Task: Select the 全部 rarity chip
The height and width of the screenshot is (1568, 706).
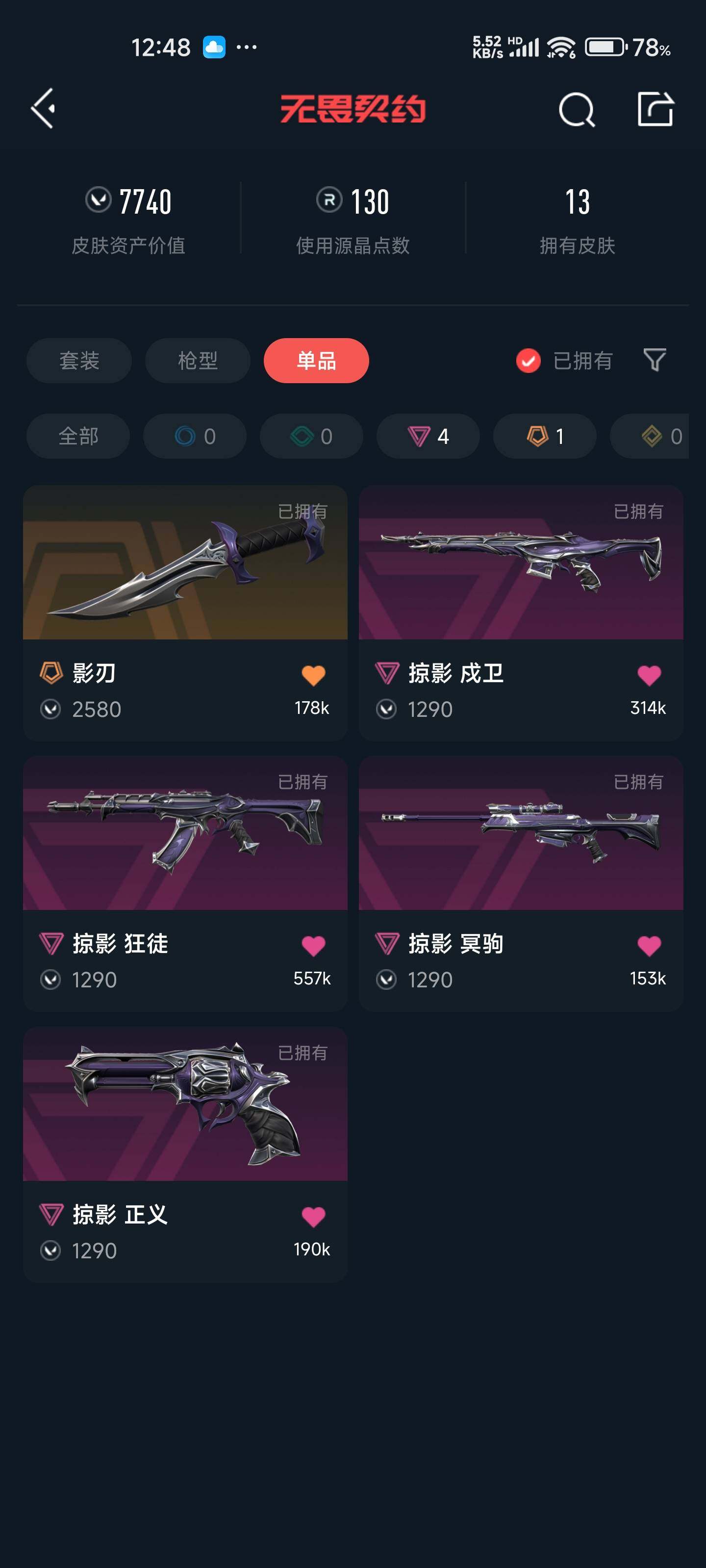Action: tap(78, 436)
